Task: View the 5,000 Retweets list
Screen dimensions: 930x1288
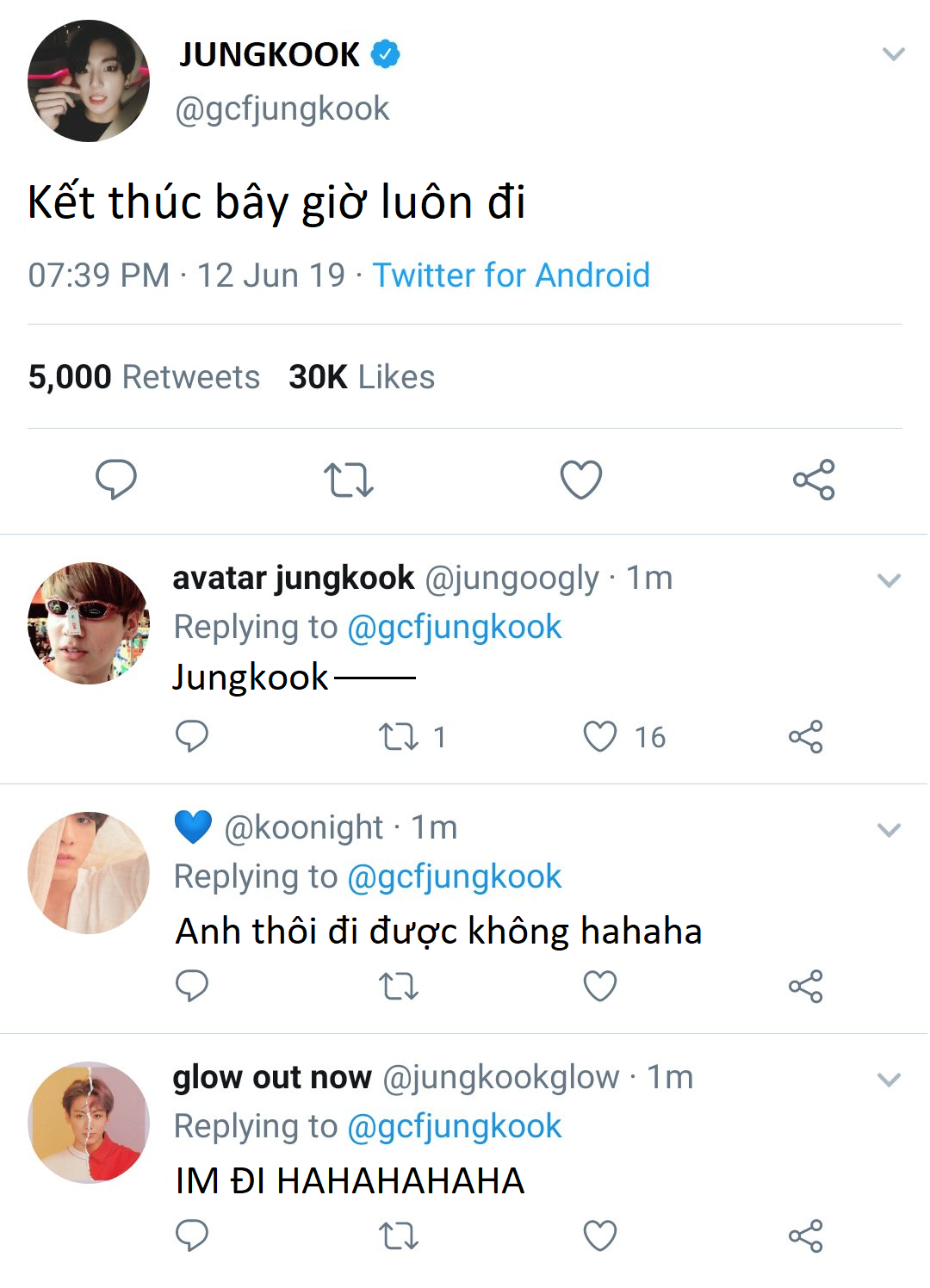Action: 144,377
